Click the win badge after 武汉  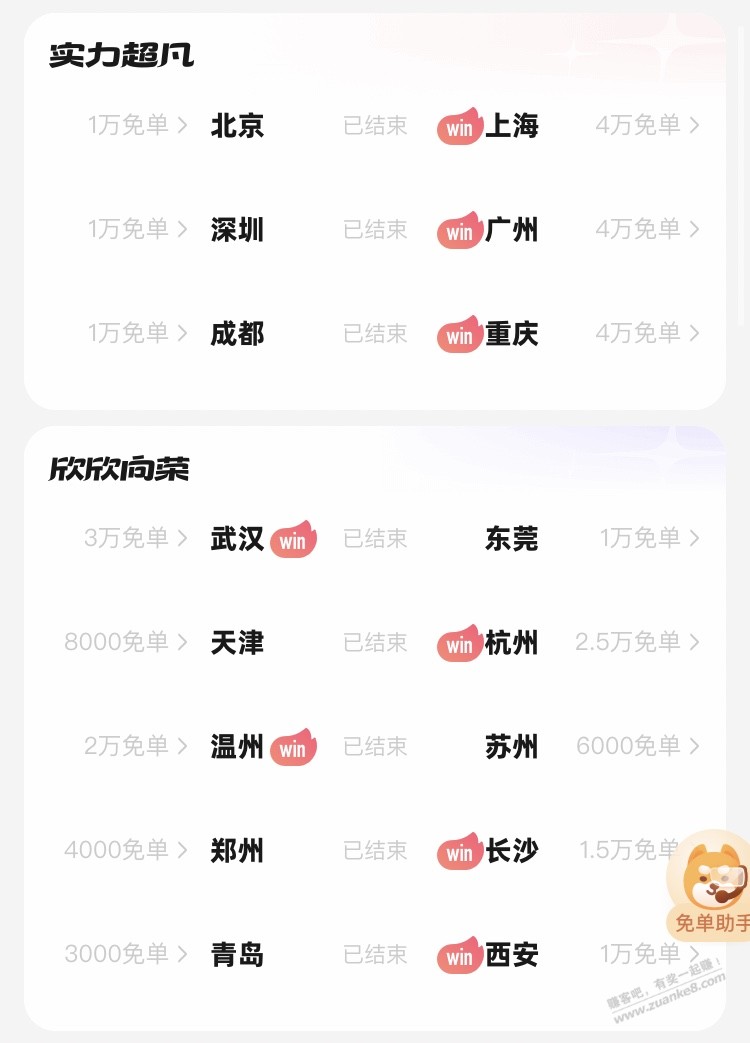[x=293, y=539]
